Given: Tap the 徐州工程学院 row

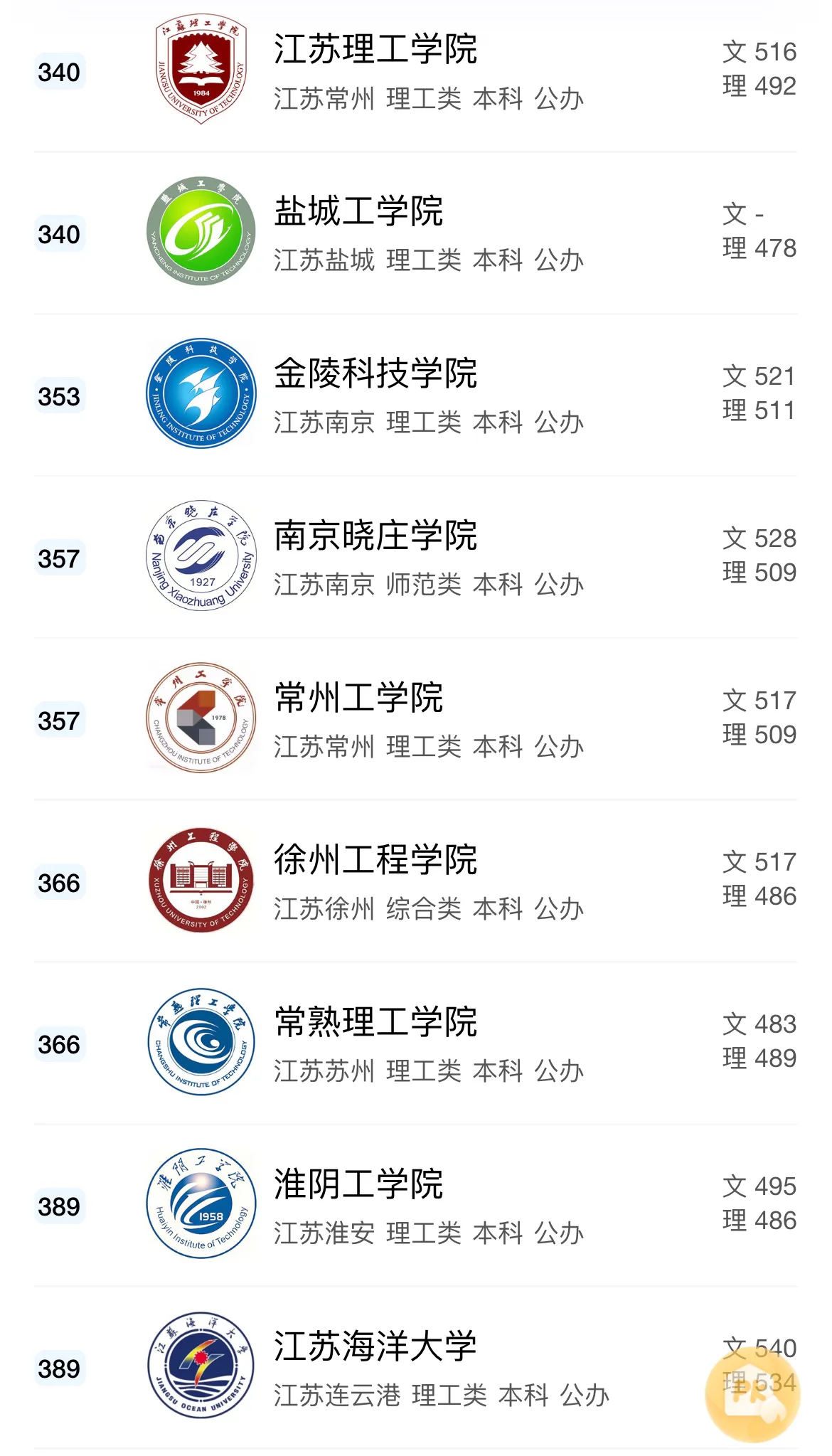Looking at the screenshot, I should (x=375, y=861).
